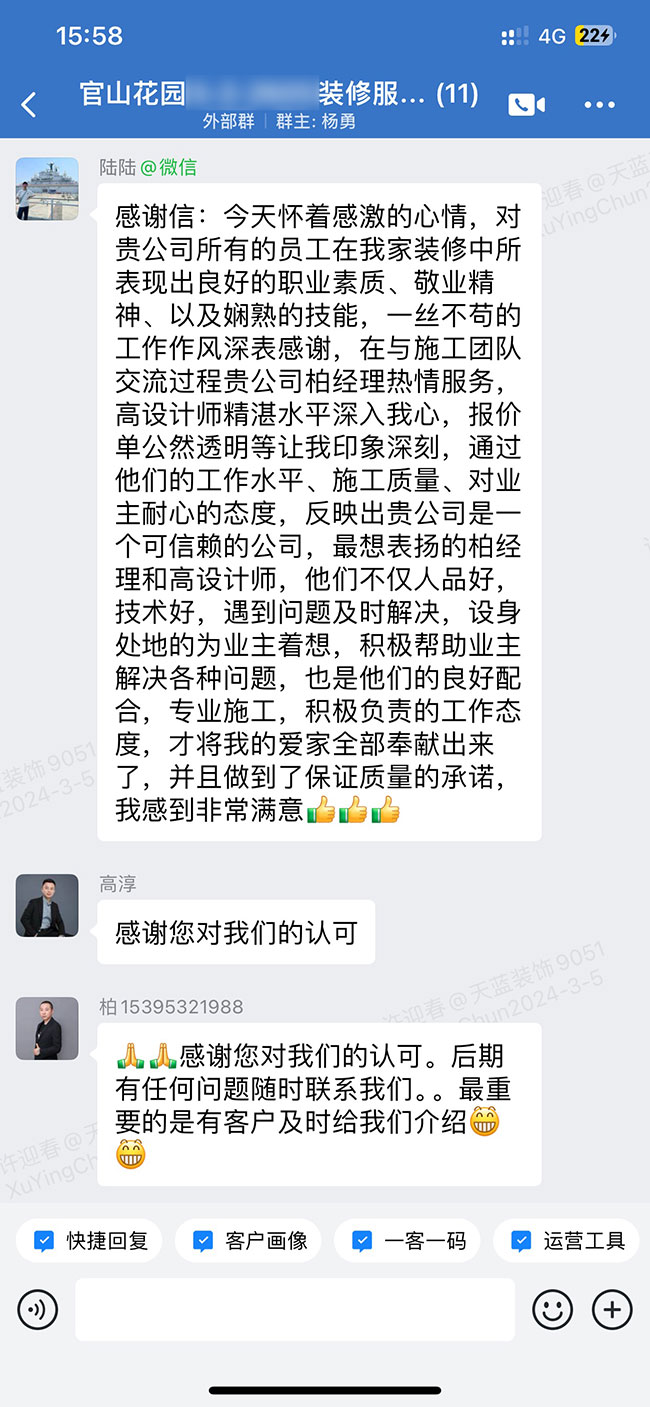Open 高淳's profile avatar
Screen dimensions: 650x1407
pos(47,906)
